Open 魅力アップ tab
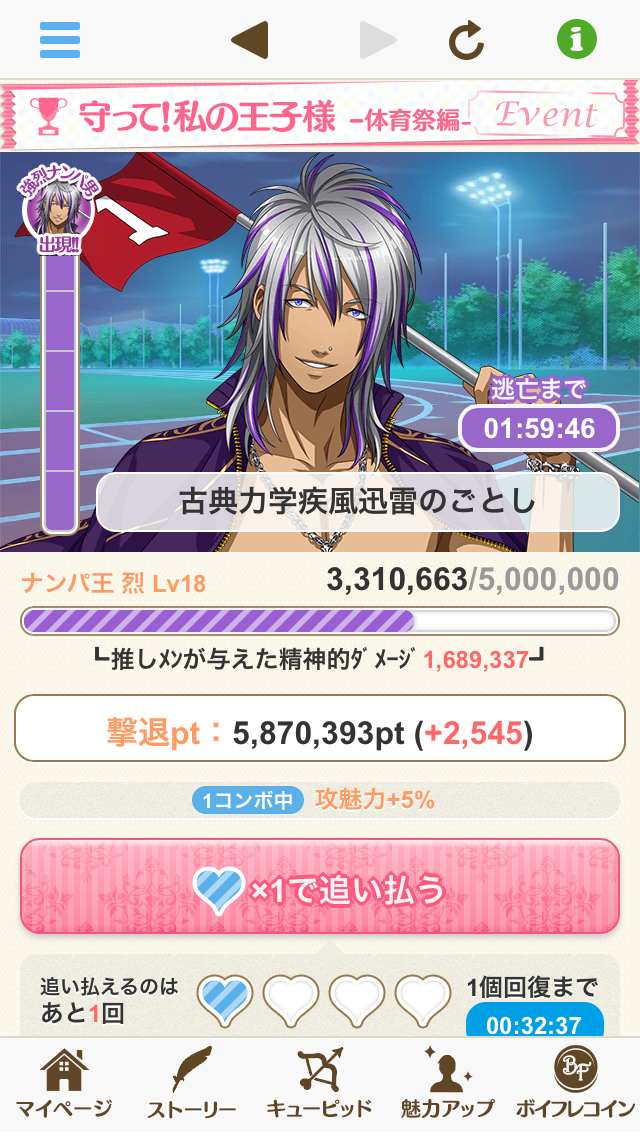Viewport: 640px width, 1136px height. point(447,1085)
